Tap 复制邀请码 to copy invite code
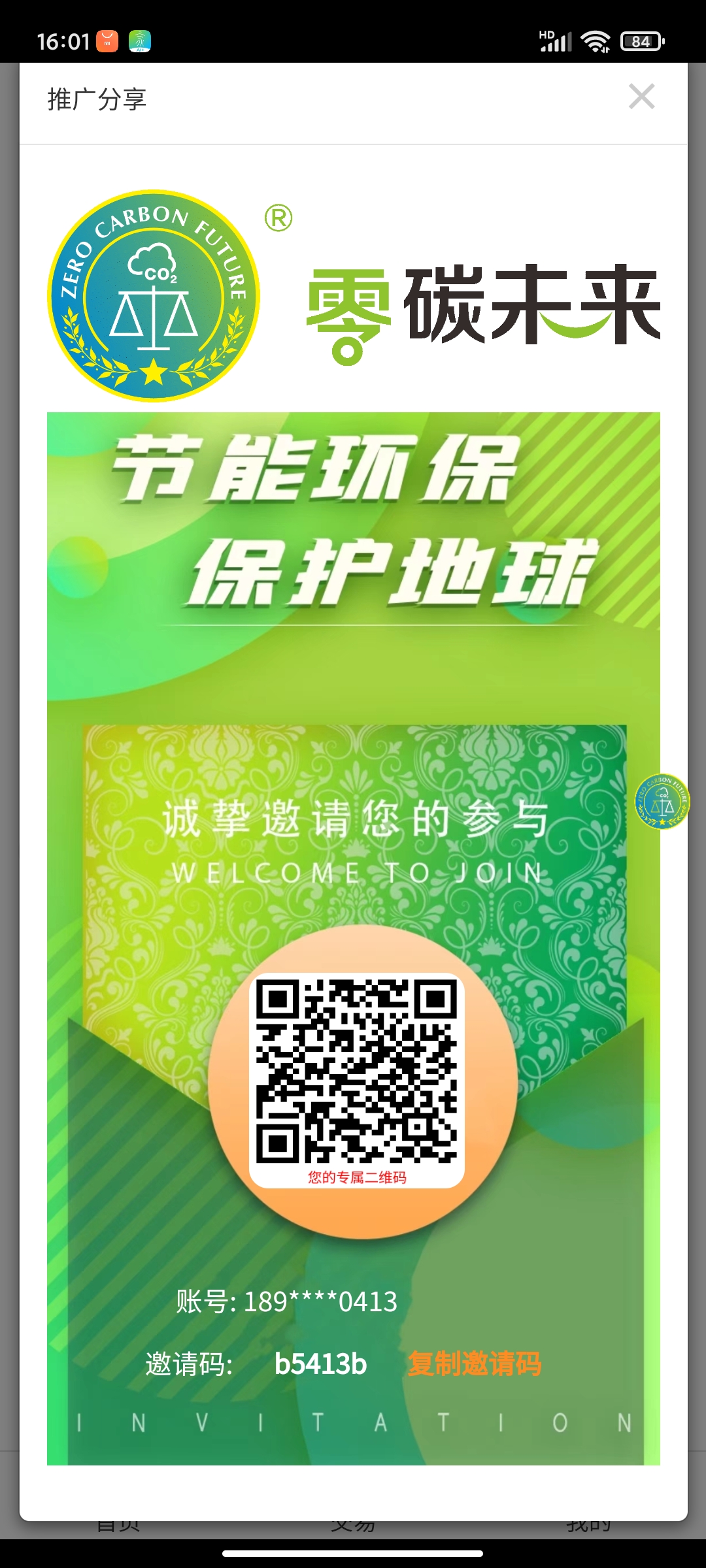 pos(475,1364)
